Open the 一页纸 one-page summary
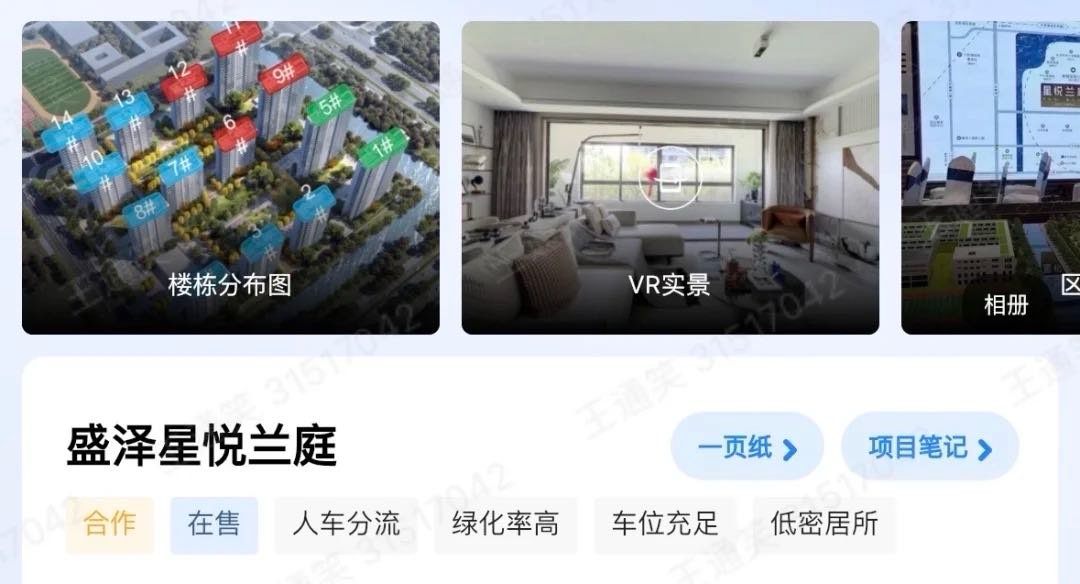1080x584 pixels. click(747, 447)
